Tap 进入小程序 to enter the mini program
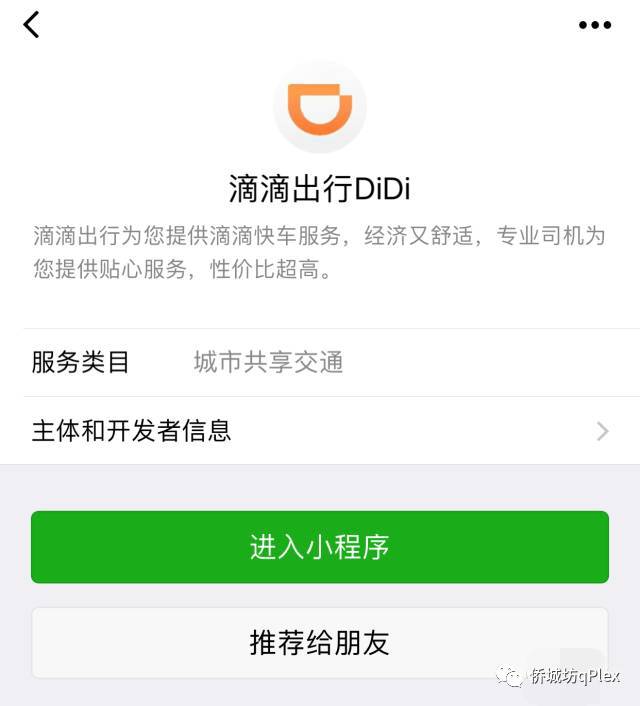 (320, 547)
